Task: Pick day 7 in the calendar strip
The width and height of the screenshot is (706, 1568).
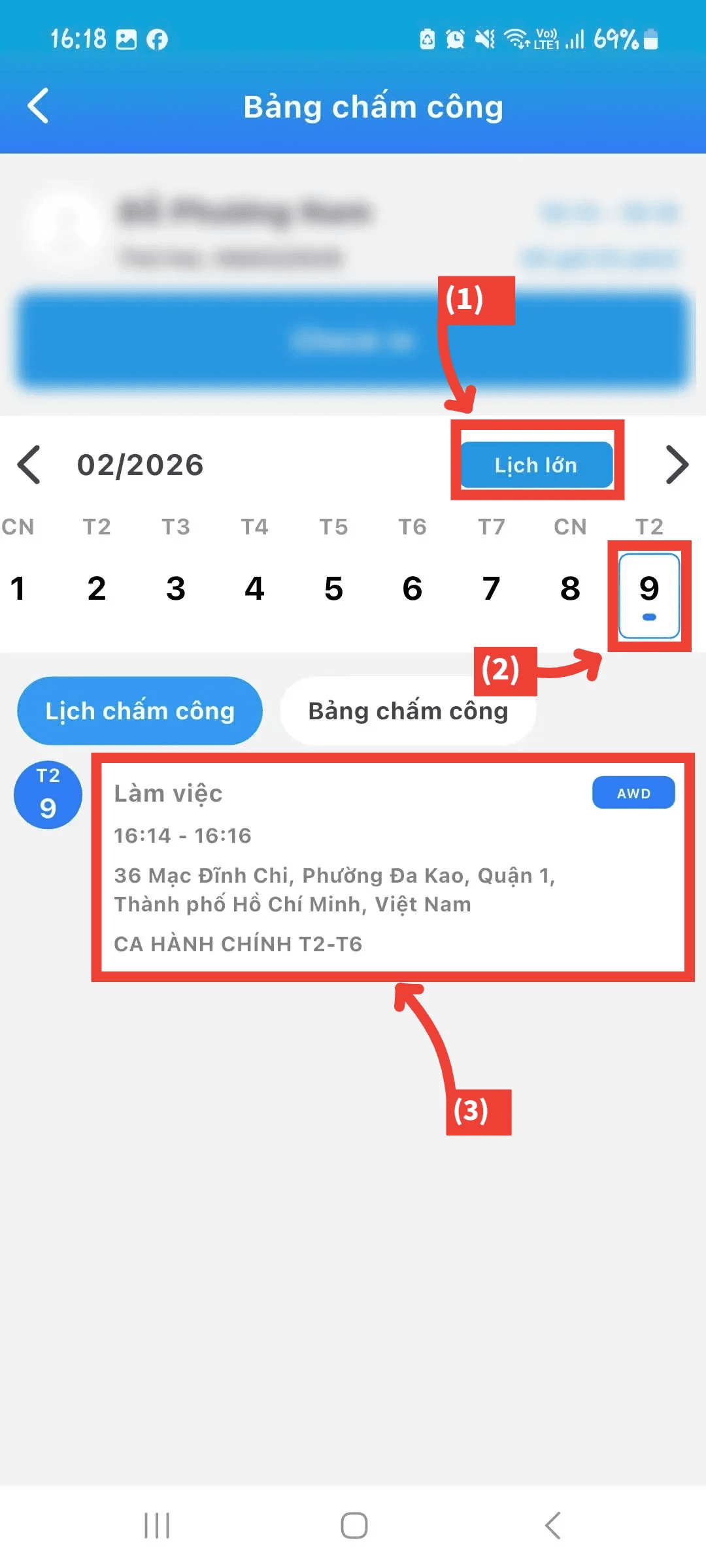Action: point(491,589)
